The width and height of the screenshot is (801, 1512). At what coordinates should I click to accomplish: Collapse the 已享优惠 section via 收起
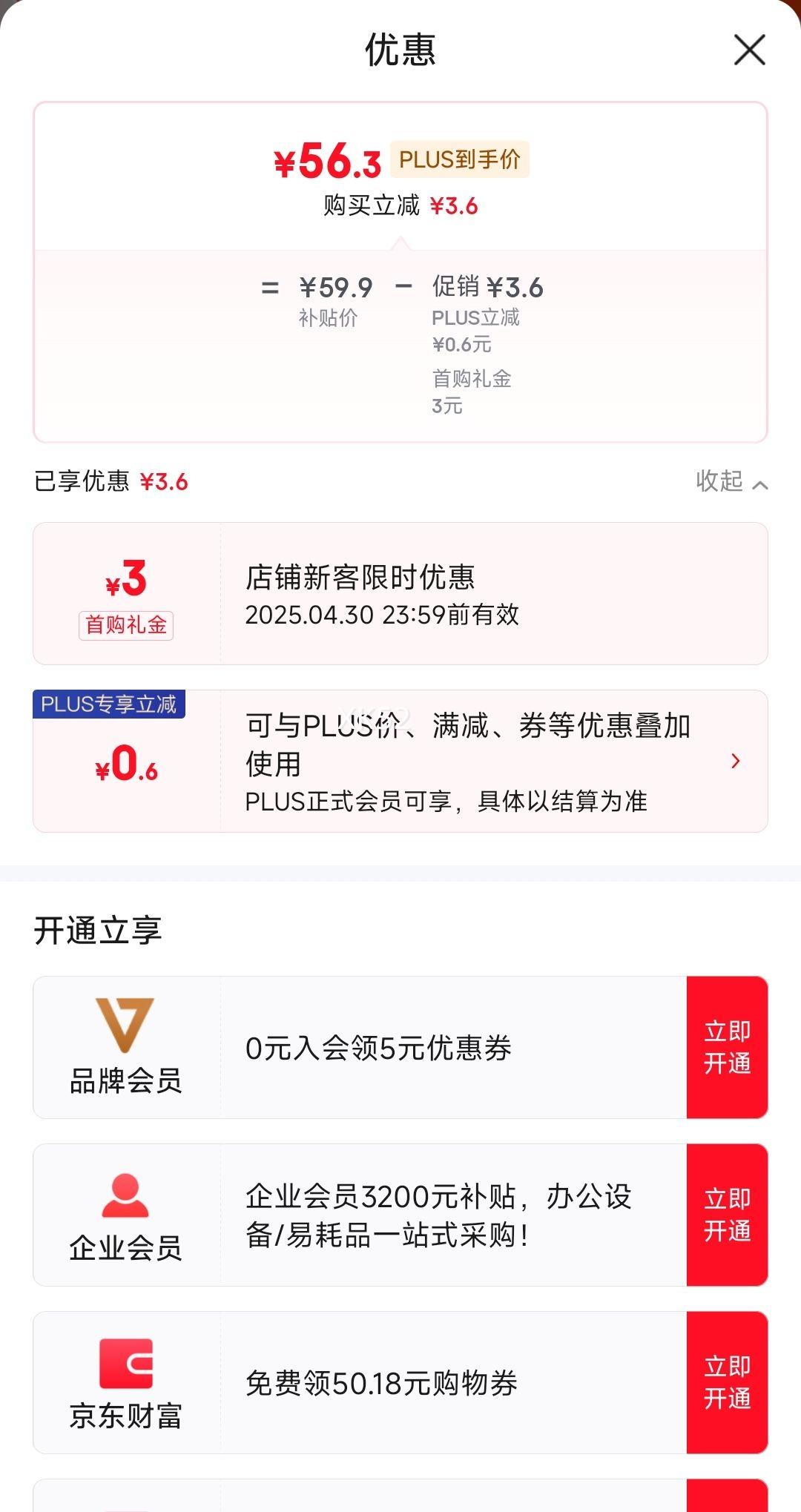[x=731, y=482]
